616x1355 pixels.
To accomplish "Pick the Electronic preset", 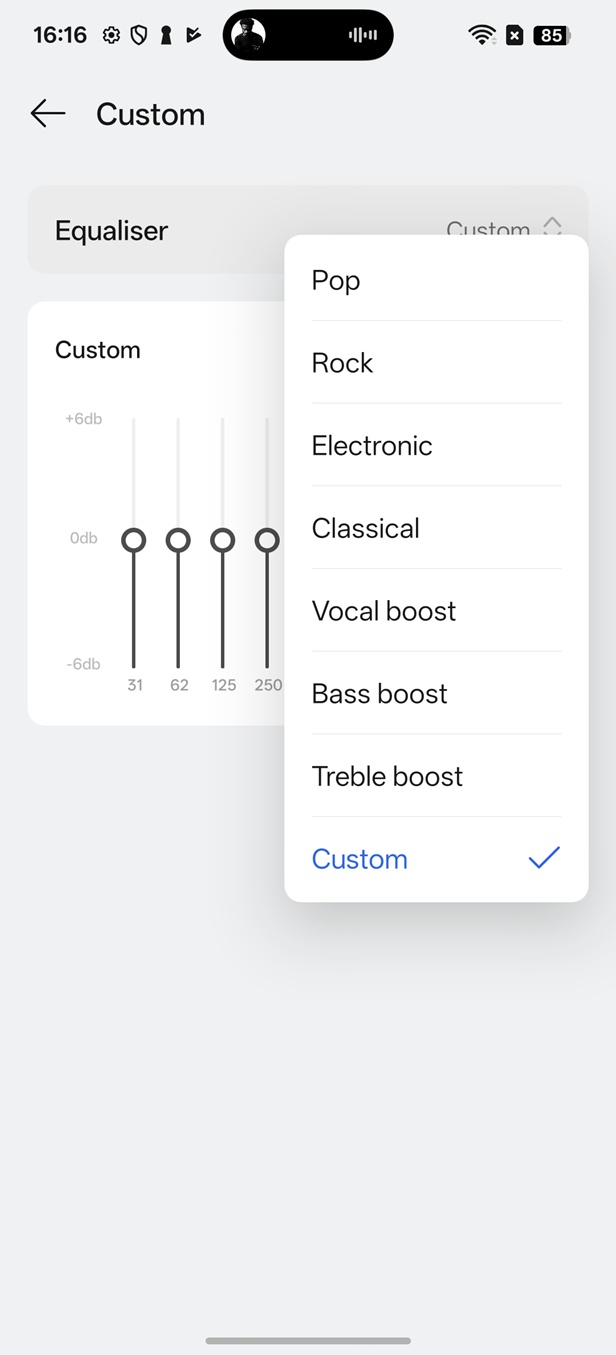I will click(436, 446).
